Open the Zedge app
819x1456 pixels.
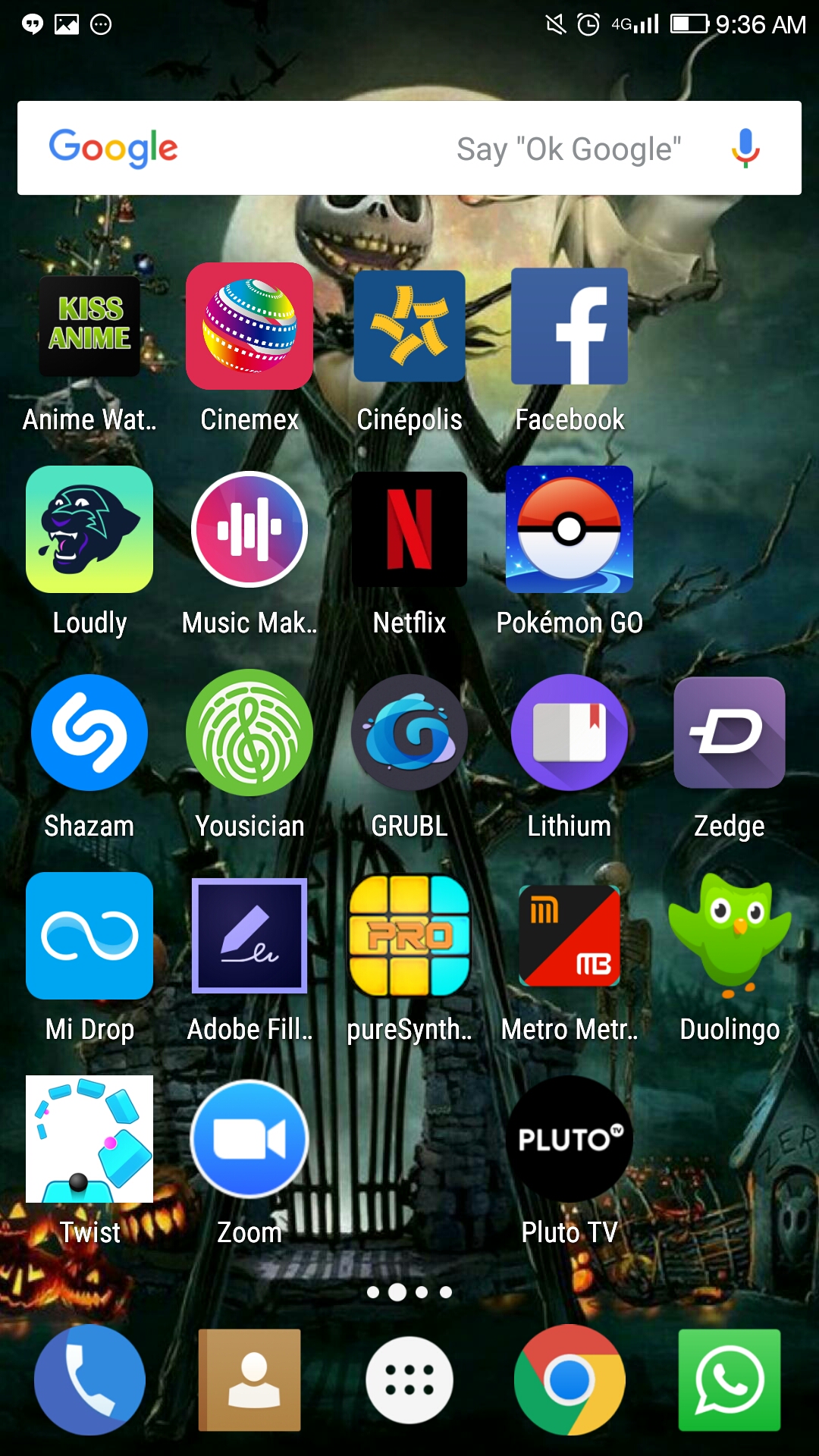tap(730, 733)
